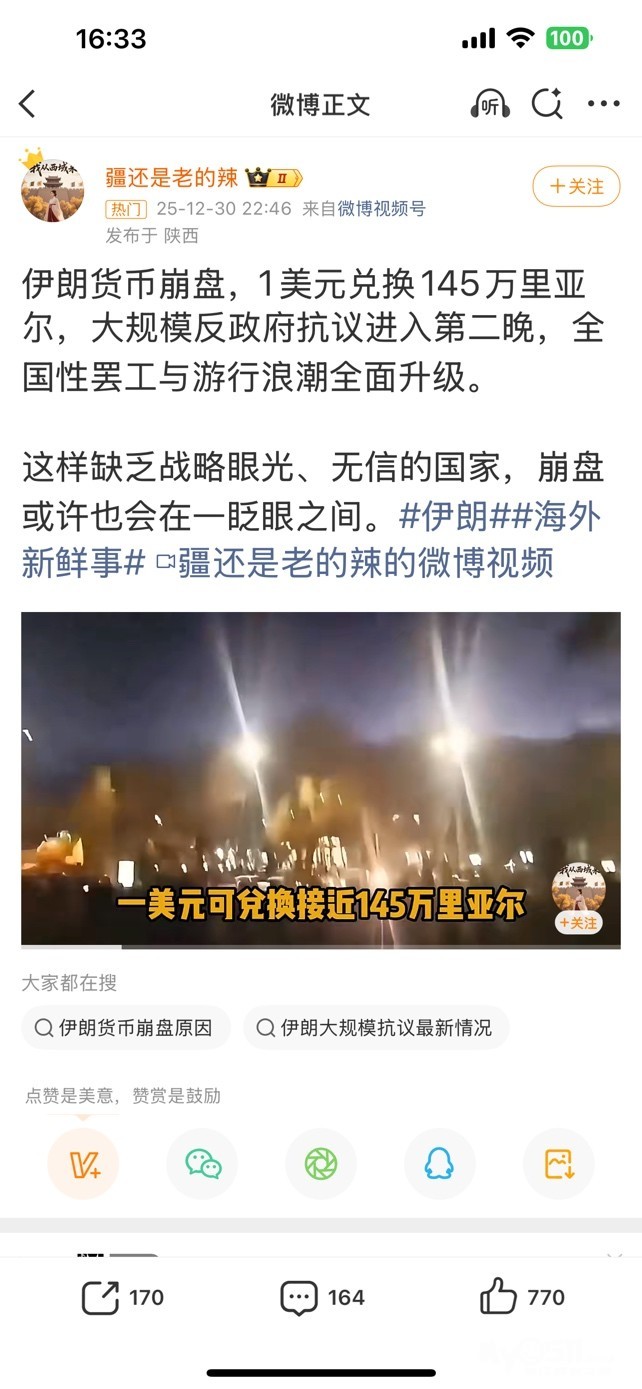Like this post with thumbs up
This screenshot has height=1389, width=642.
[521, 1297]
